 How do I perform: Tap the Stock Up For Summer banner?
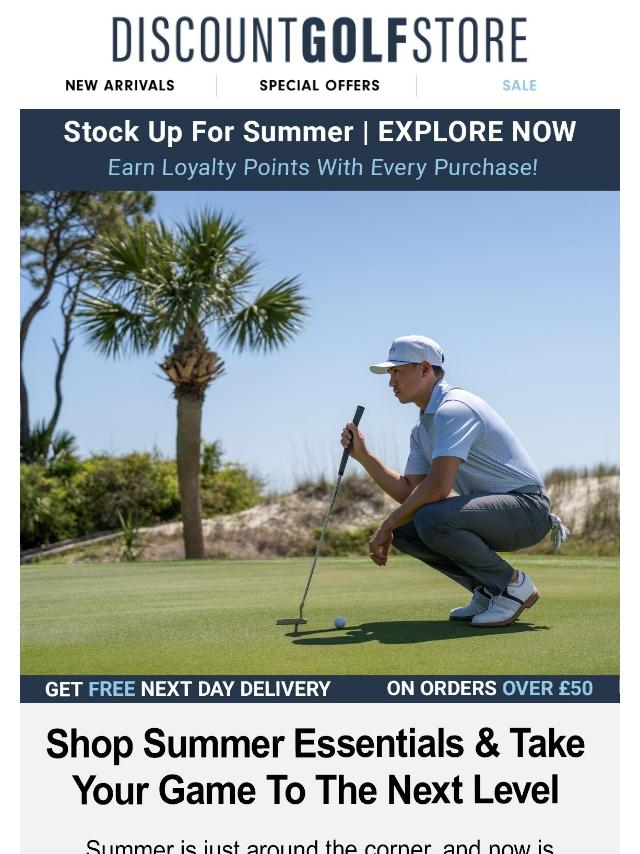point(319,148)
